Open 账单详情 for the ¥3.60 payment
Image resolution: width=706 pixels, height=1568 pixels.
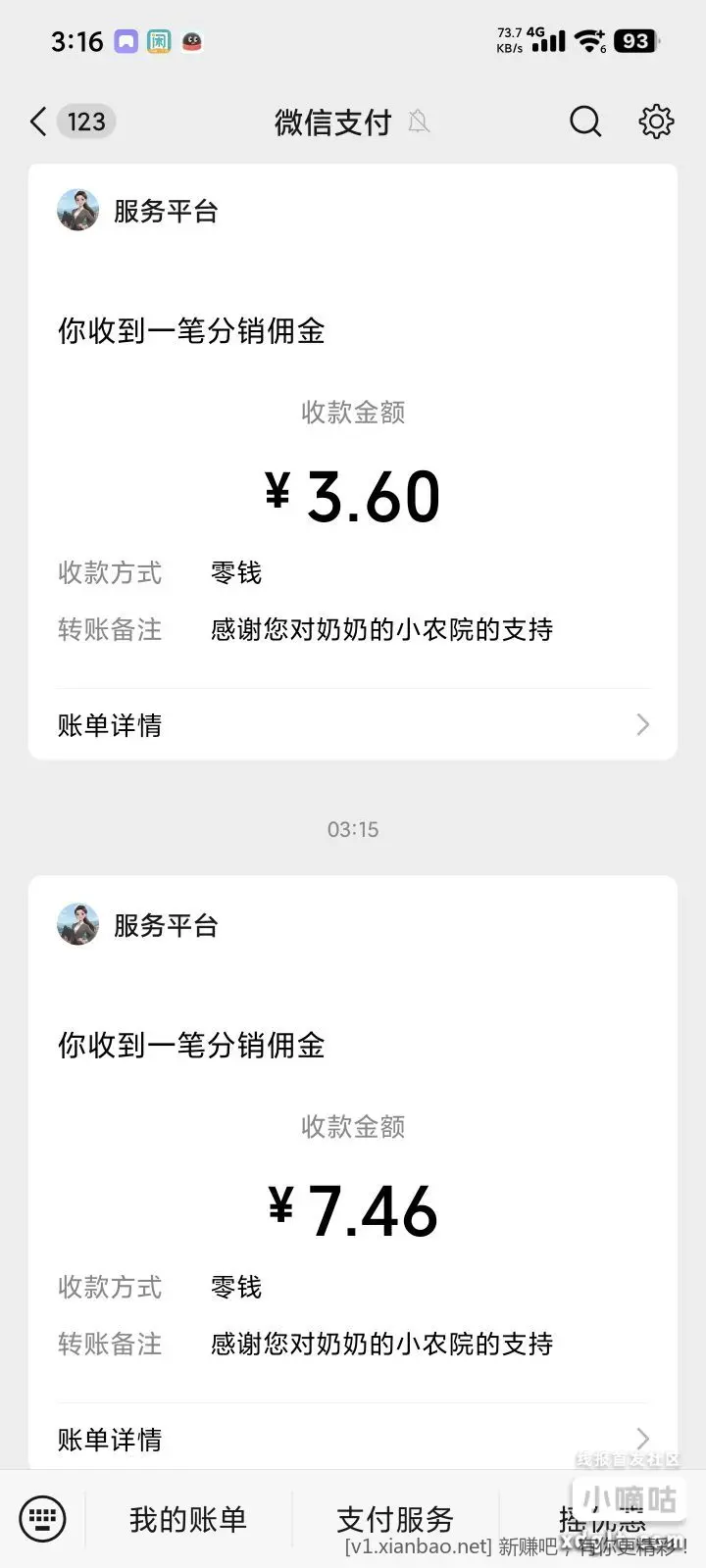pyautogui.click(x=353, y=725)
